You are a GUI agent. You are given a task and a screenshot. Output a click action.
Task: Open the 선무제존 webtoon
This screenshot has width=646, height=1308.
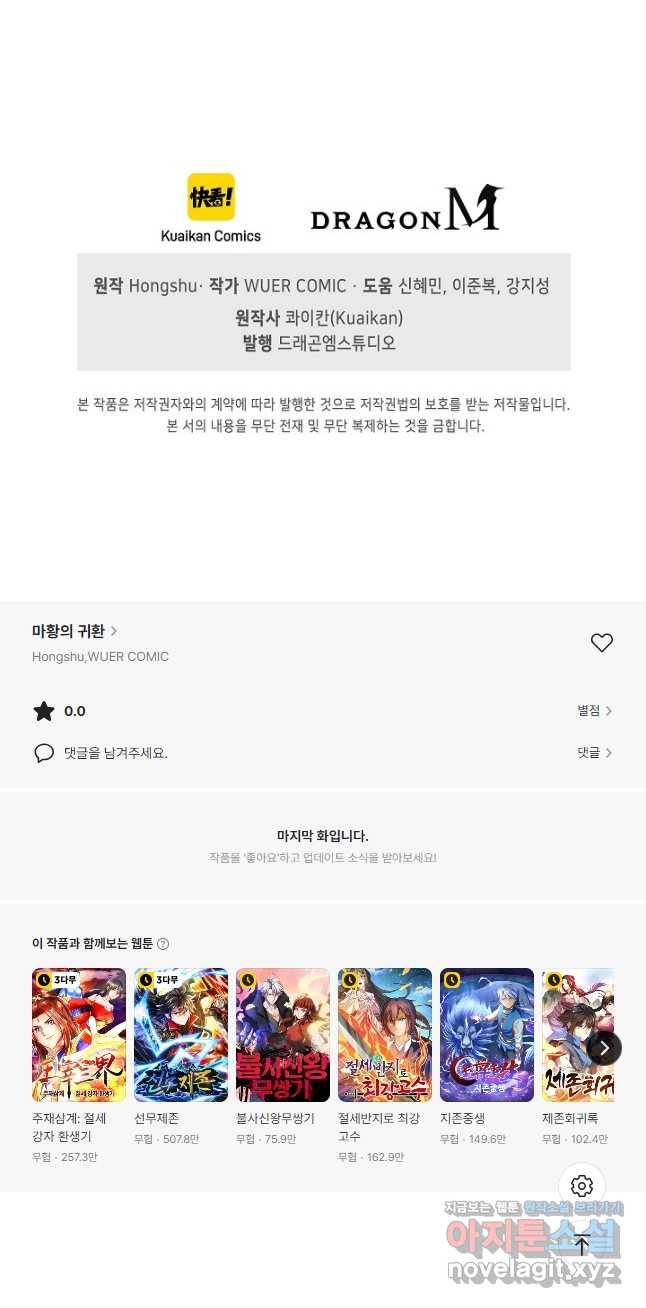click(x=181, y=1034)
